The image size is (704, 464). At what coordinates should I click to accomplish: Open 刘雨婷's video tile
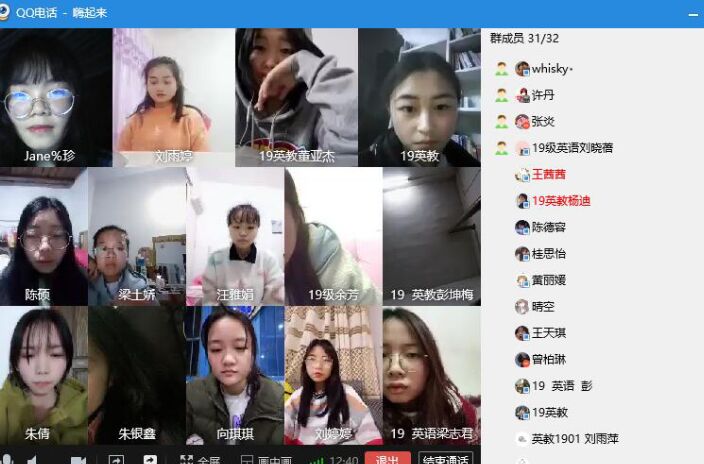click(173, 97)
